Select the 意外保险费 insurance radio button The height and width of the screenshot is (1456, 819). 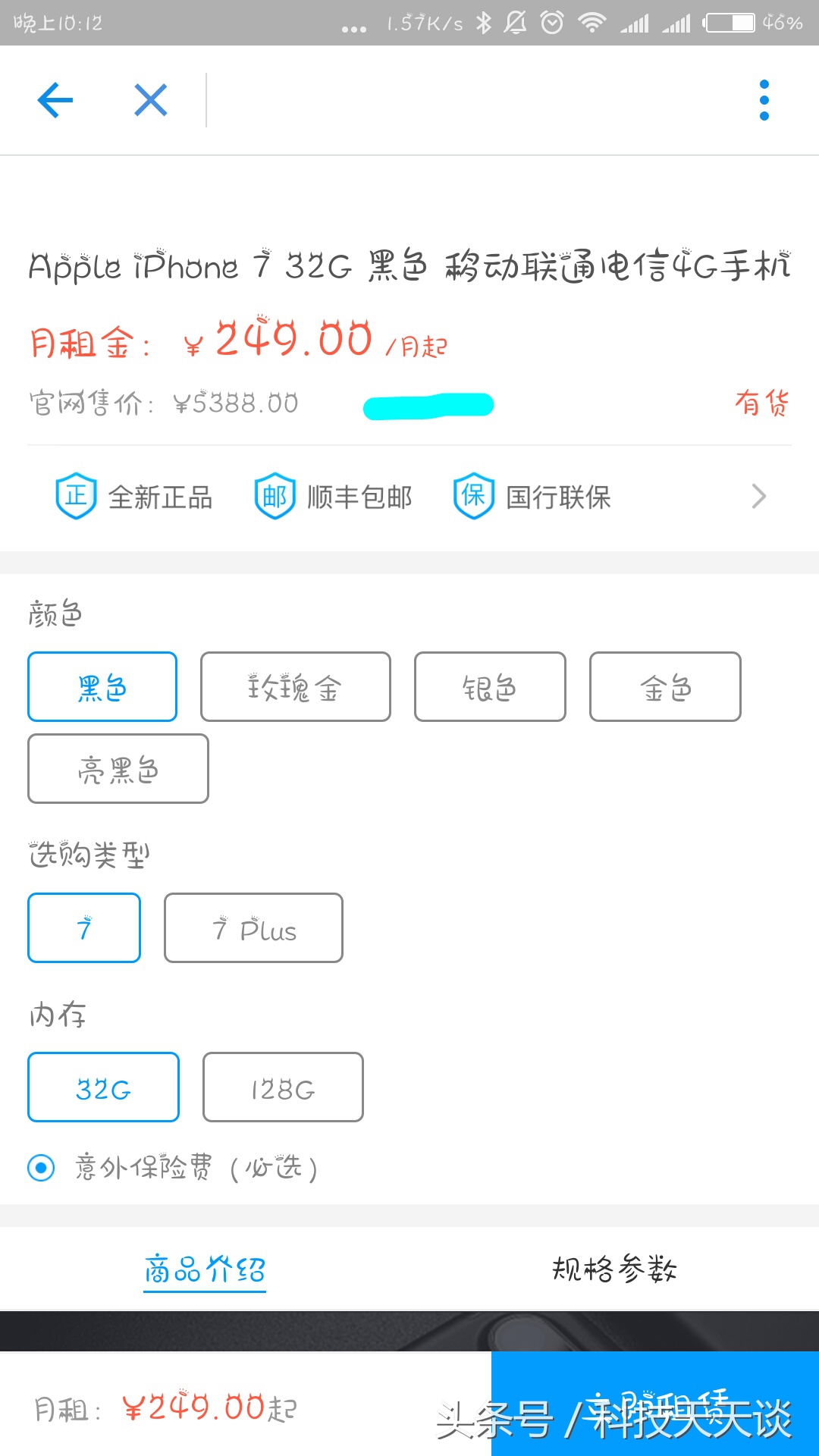click(41, 1169)
